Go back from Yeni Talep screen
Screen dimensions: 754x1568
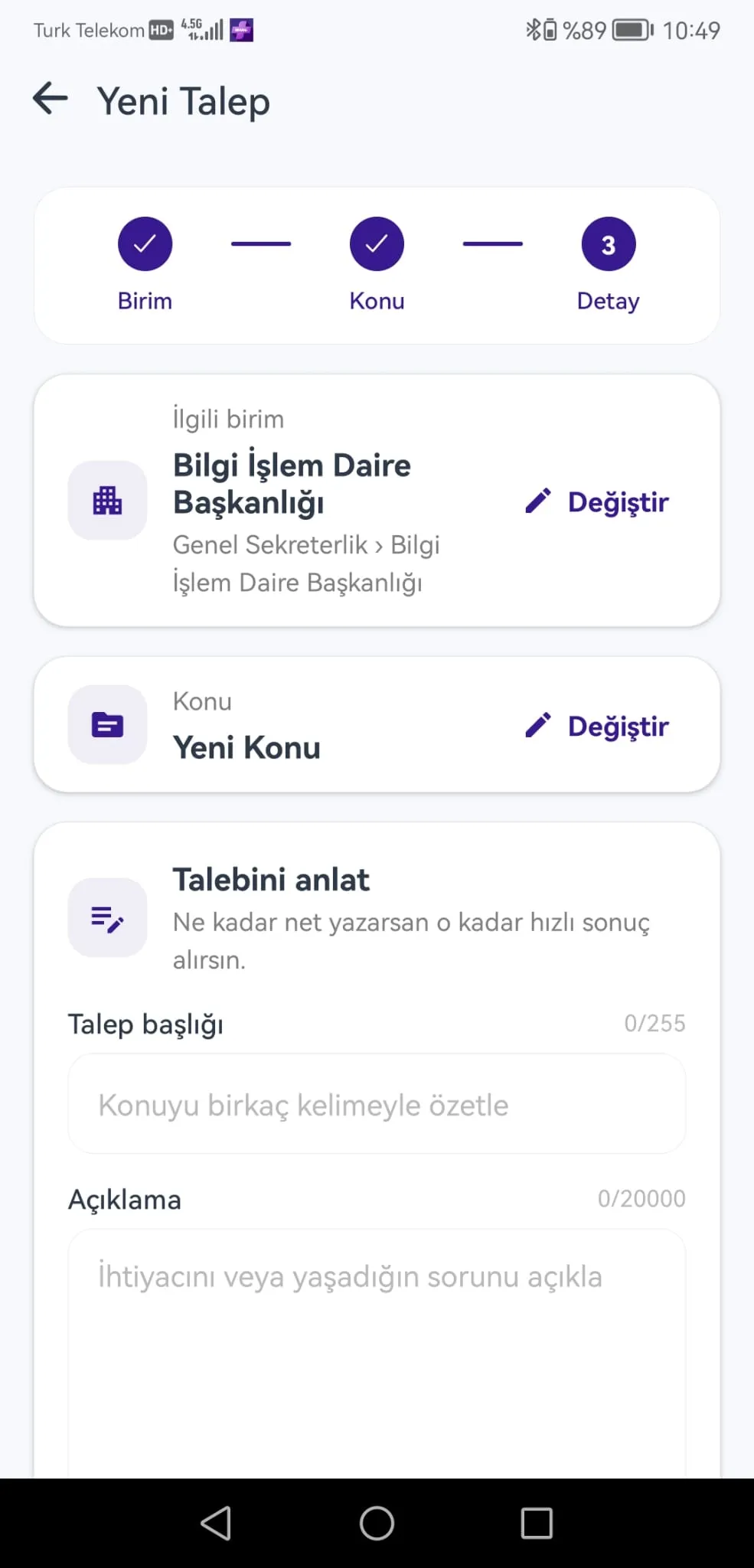click(51, 100)
